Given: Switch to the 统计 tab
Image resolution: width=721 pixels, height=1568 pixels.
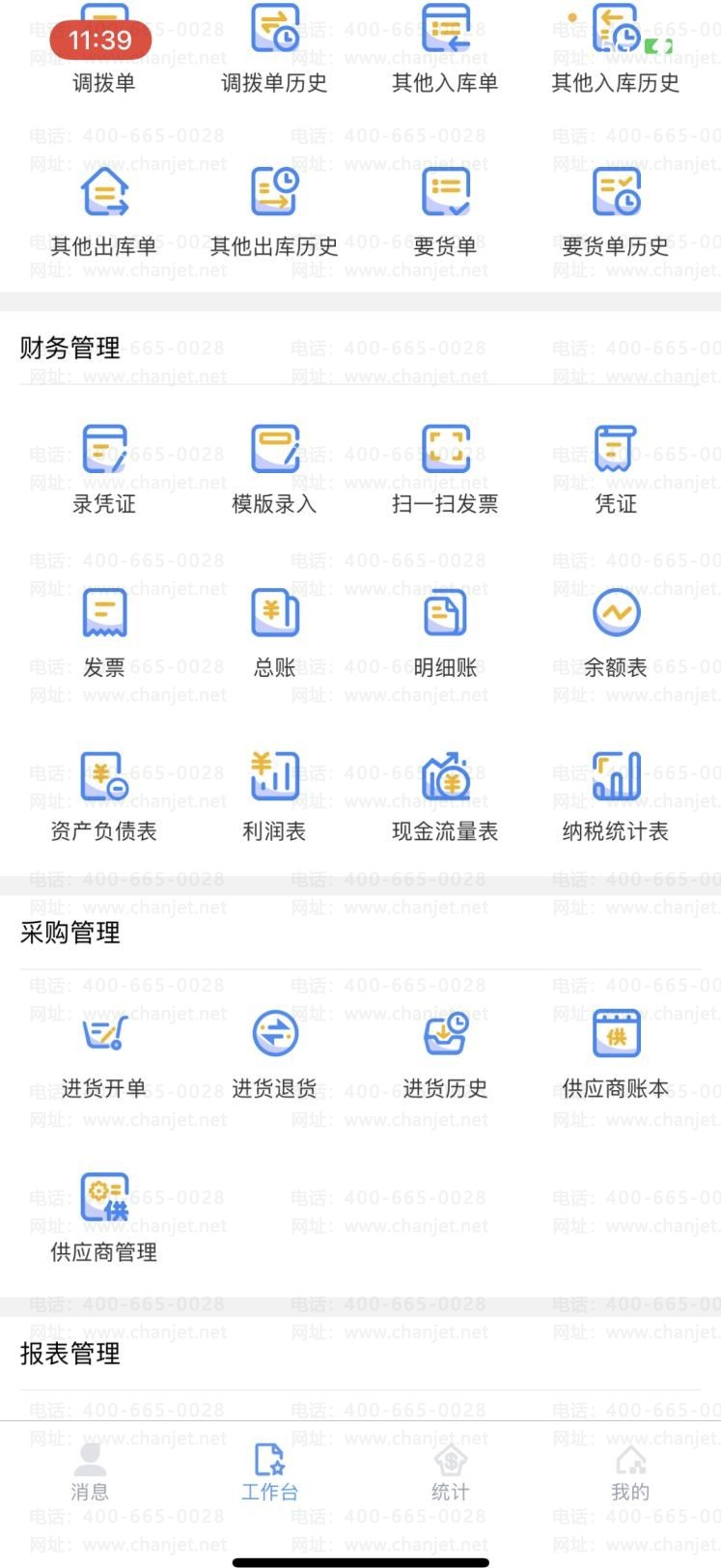Looking at the screenshot, I should (x=450, y=1472).
